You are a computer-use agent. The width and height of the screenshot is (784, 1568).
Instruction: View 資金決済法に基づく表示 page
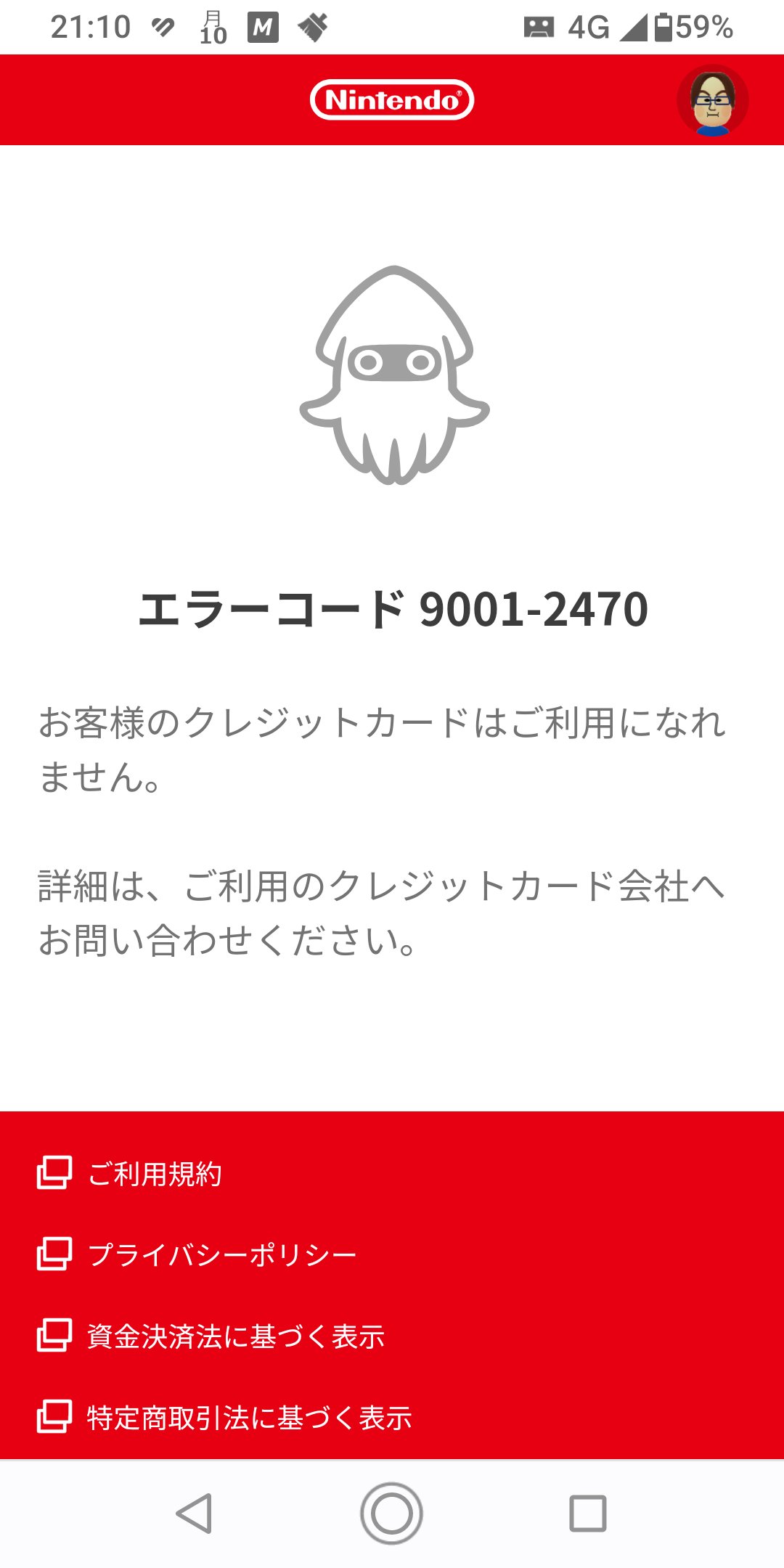click(x=235, y=1336)
